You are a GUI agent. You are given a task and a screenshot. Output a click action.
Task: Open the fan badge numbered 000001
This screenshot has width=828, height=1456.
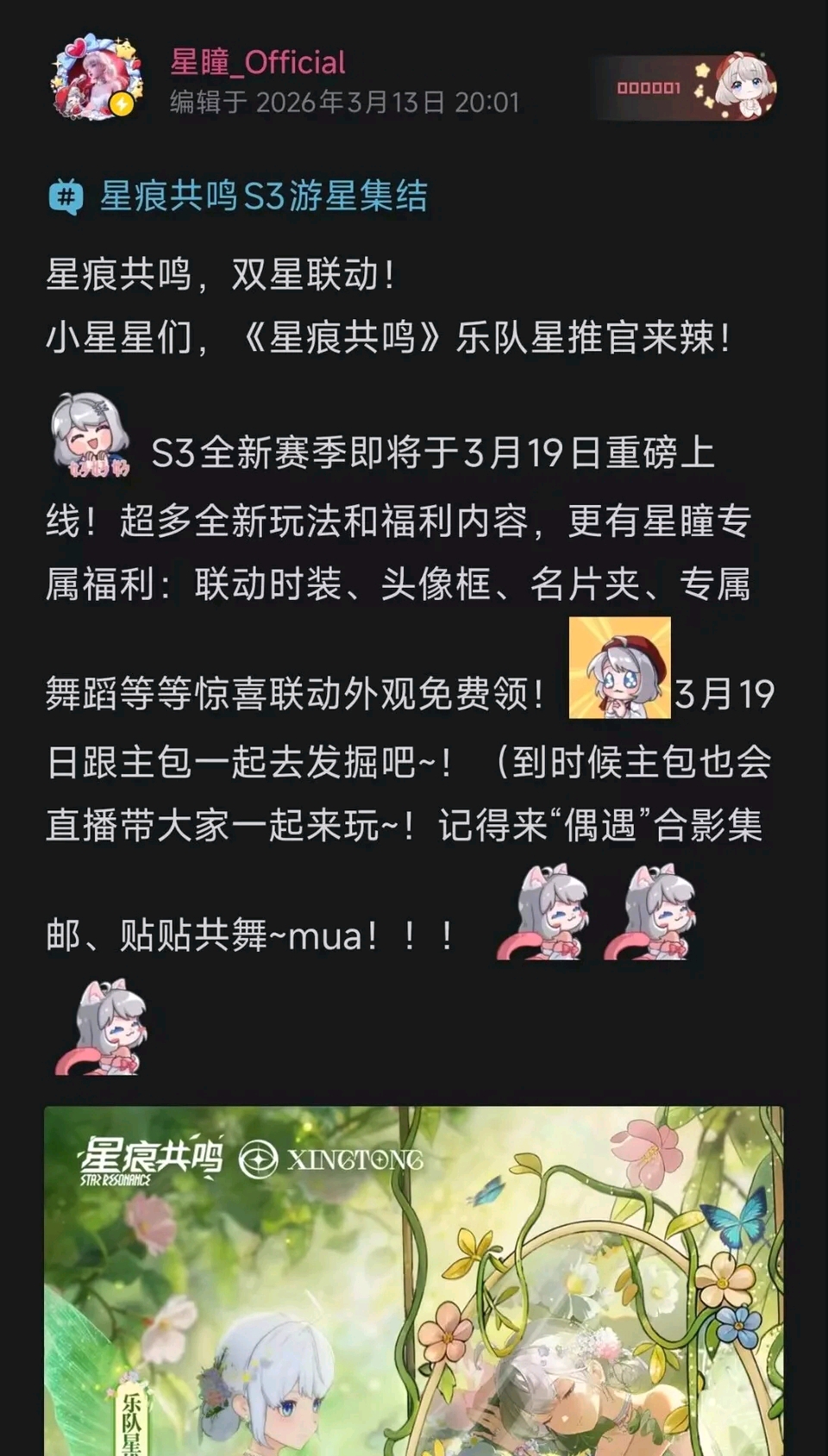point(686,87)
